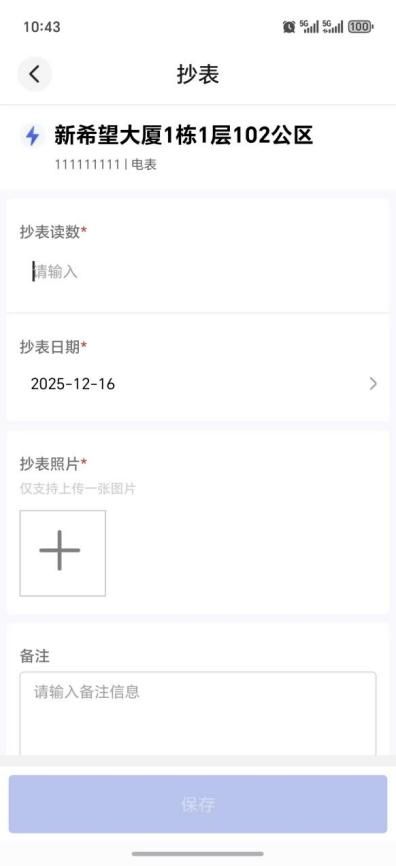Image resolution: width=396 pixels, height=866 pixels.
Task: Open the 抄表日期 picker showing 2025-12-16
Action: tap(198, 384)
